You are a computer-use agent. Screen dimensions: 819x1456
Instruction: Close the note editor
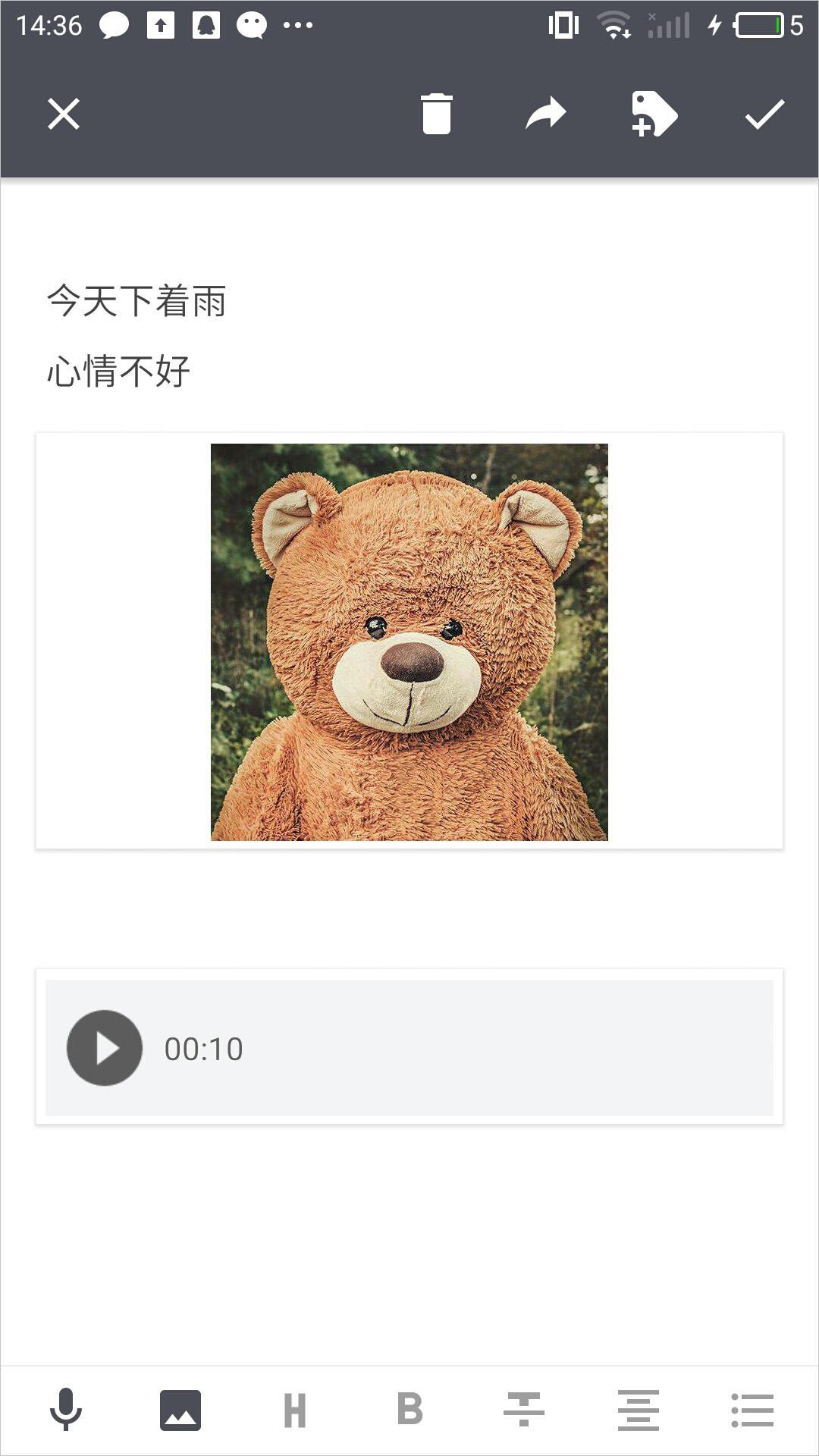click(64, 115)
